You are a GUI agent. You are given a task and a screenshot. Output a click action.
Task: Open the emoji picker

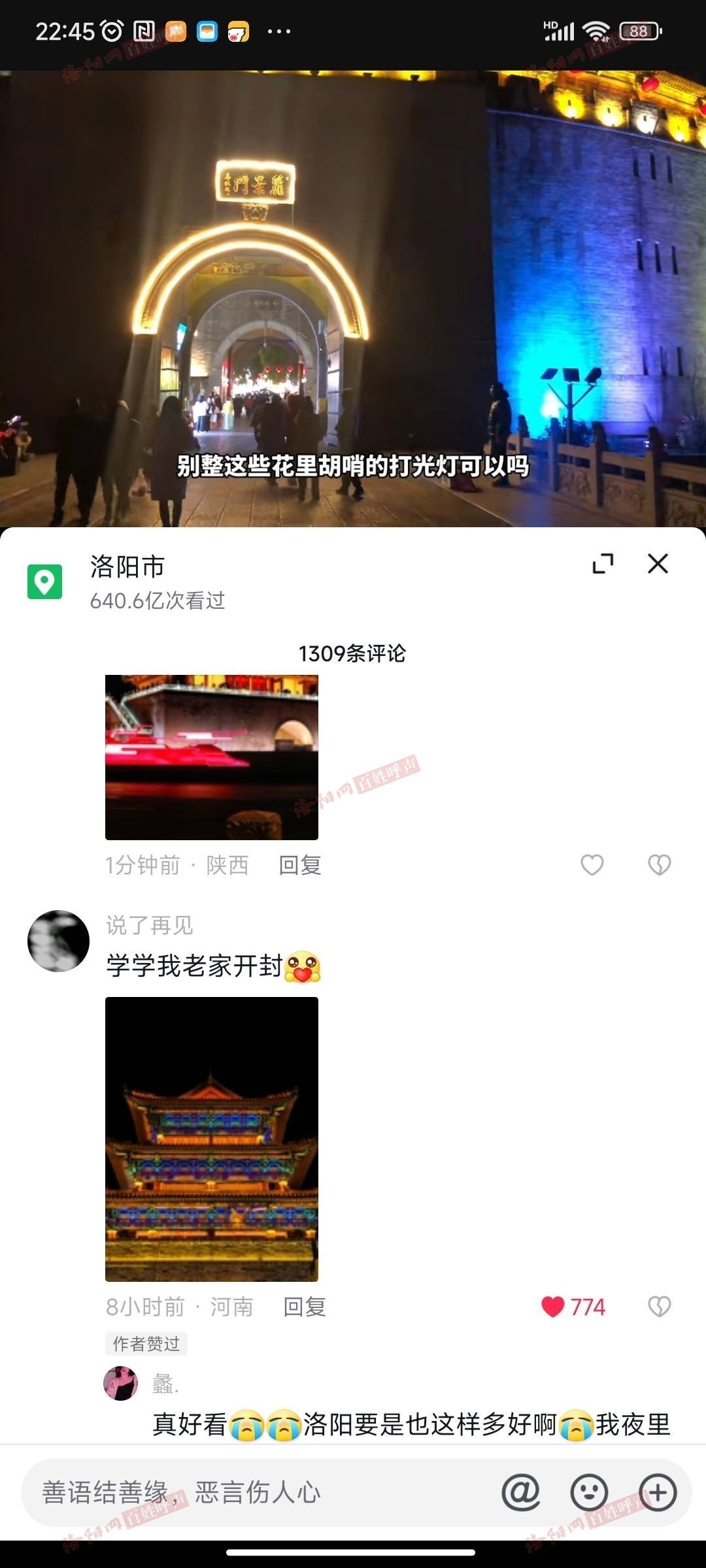[x=589, y=1492]
